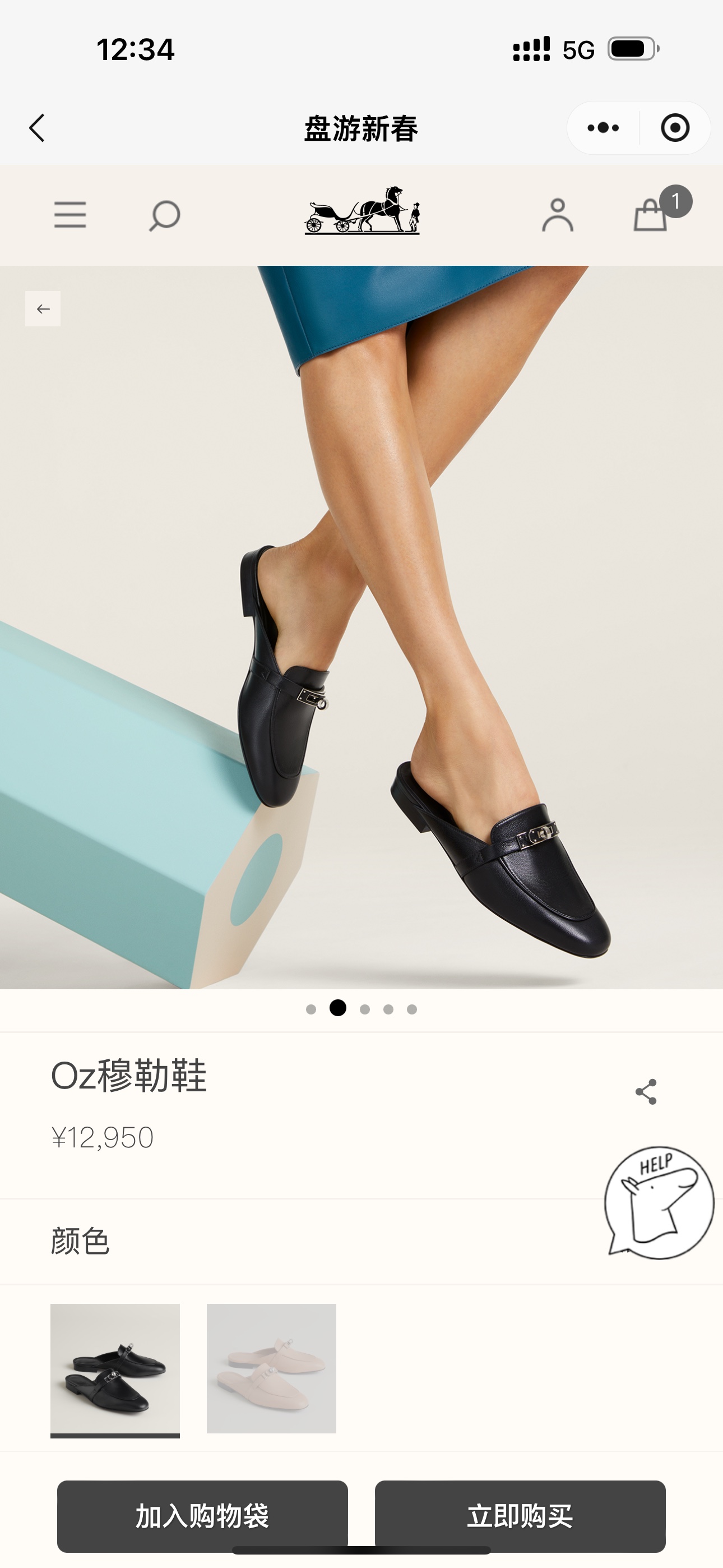Open the account profile icon
723x1568 pixels.
tap(558, 215)
